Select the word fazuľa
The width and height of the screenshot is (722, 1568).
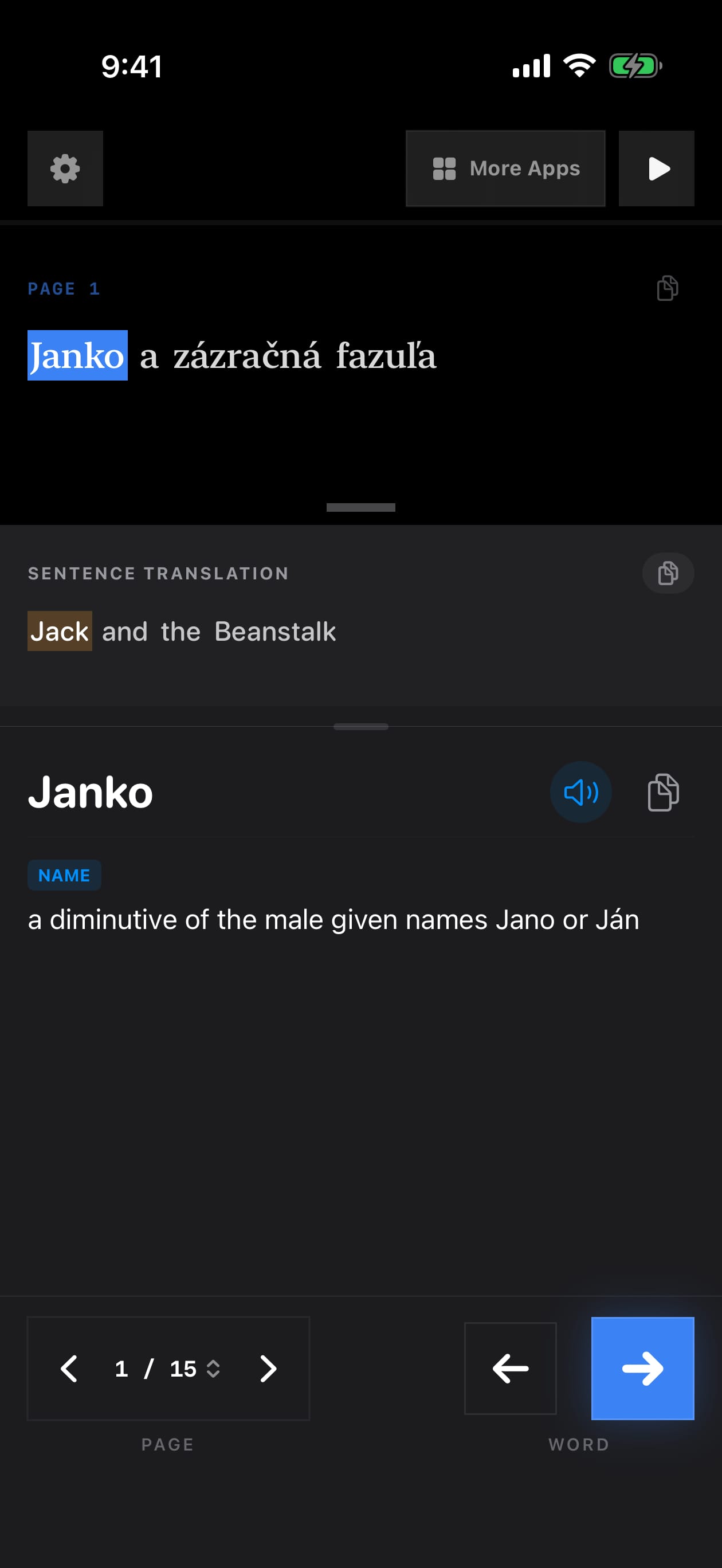pos(386,355)
